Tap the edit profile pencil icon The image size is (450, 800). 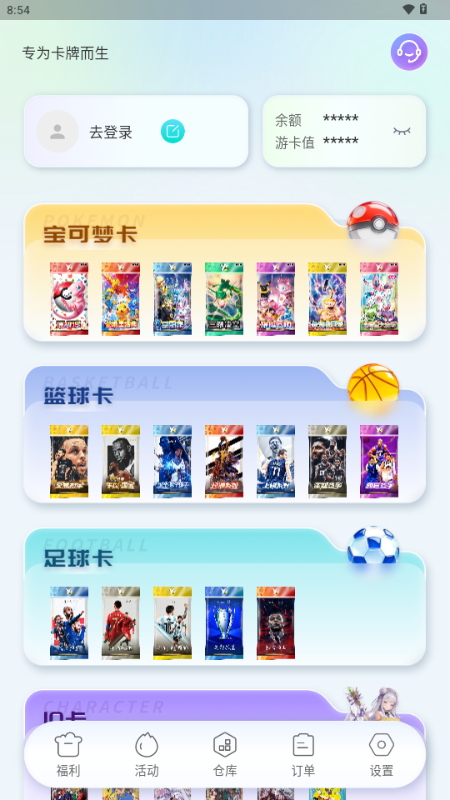[172, 132]
